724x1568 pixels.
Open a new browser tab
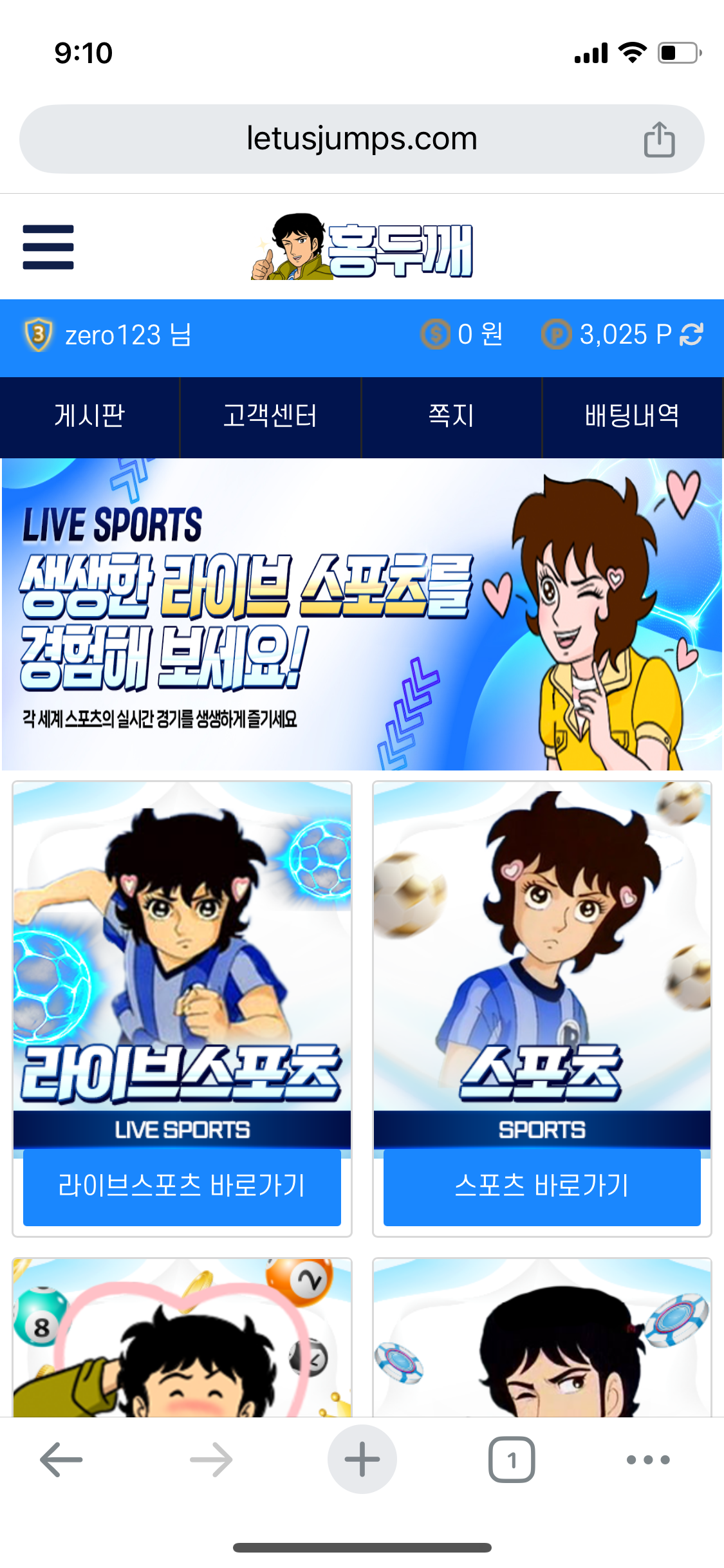pyautogui.click(x=362, y=1459)
